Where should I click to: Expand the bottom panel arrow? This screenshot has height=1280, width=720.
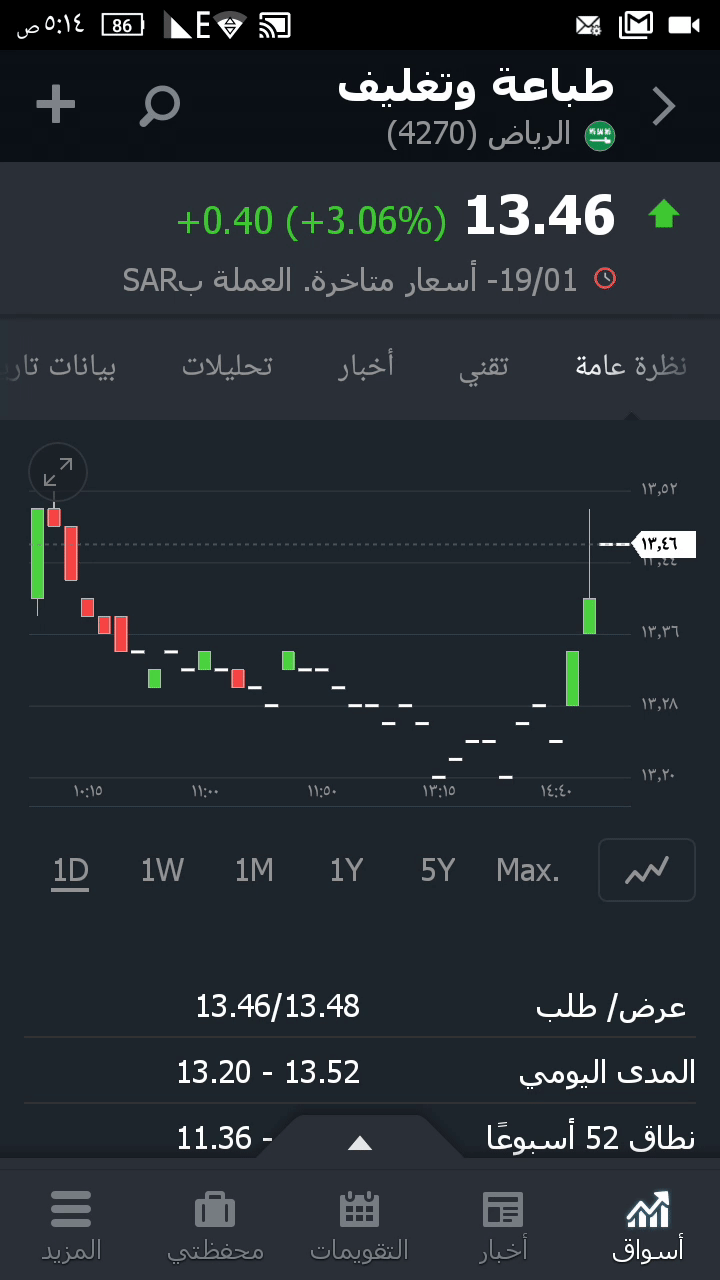click(x=360, y=1143)
